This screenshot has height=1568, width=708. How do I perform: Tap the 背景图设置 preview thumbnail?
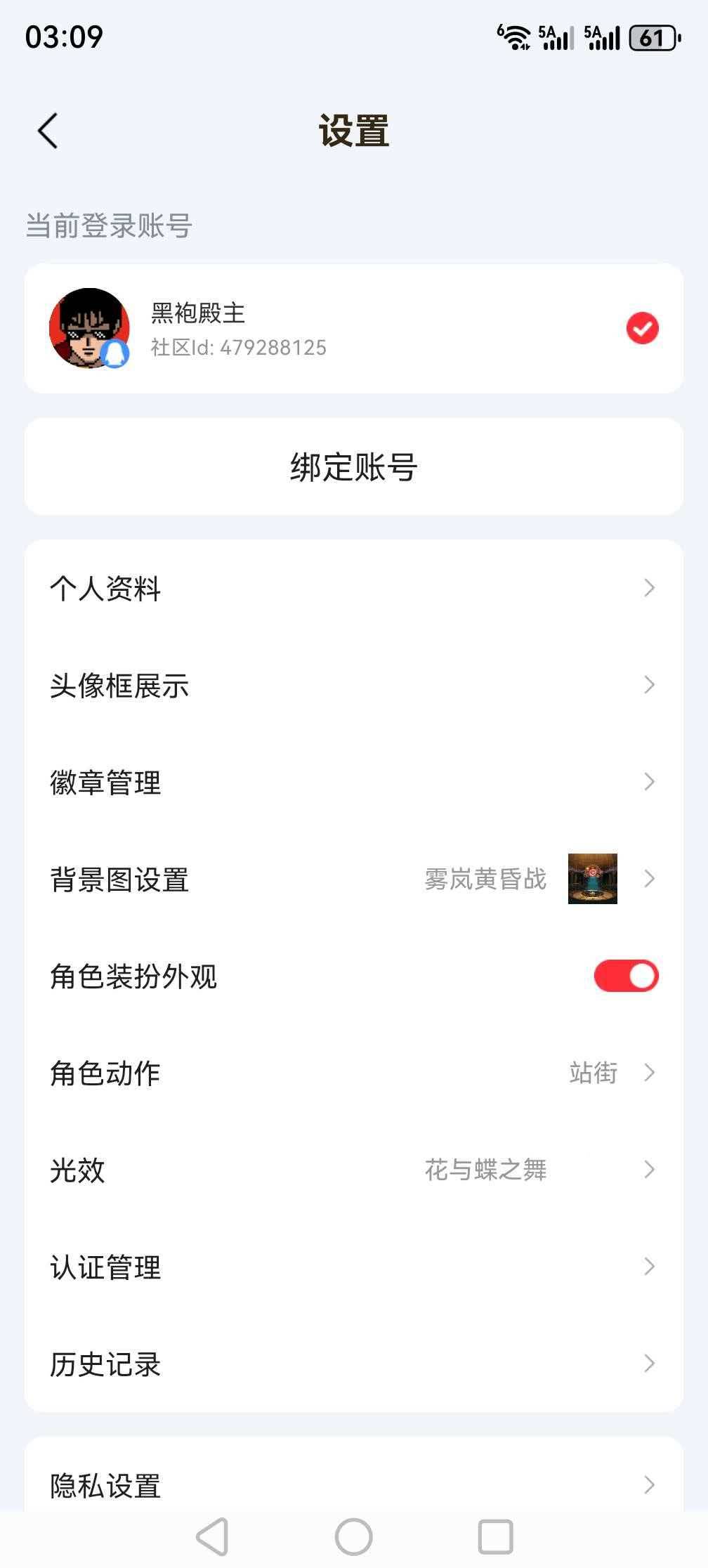point(592,879)
